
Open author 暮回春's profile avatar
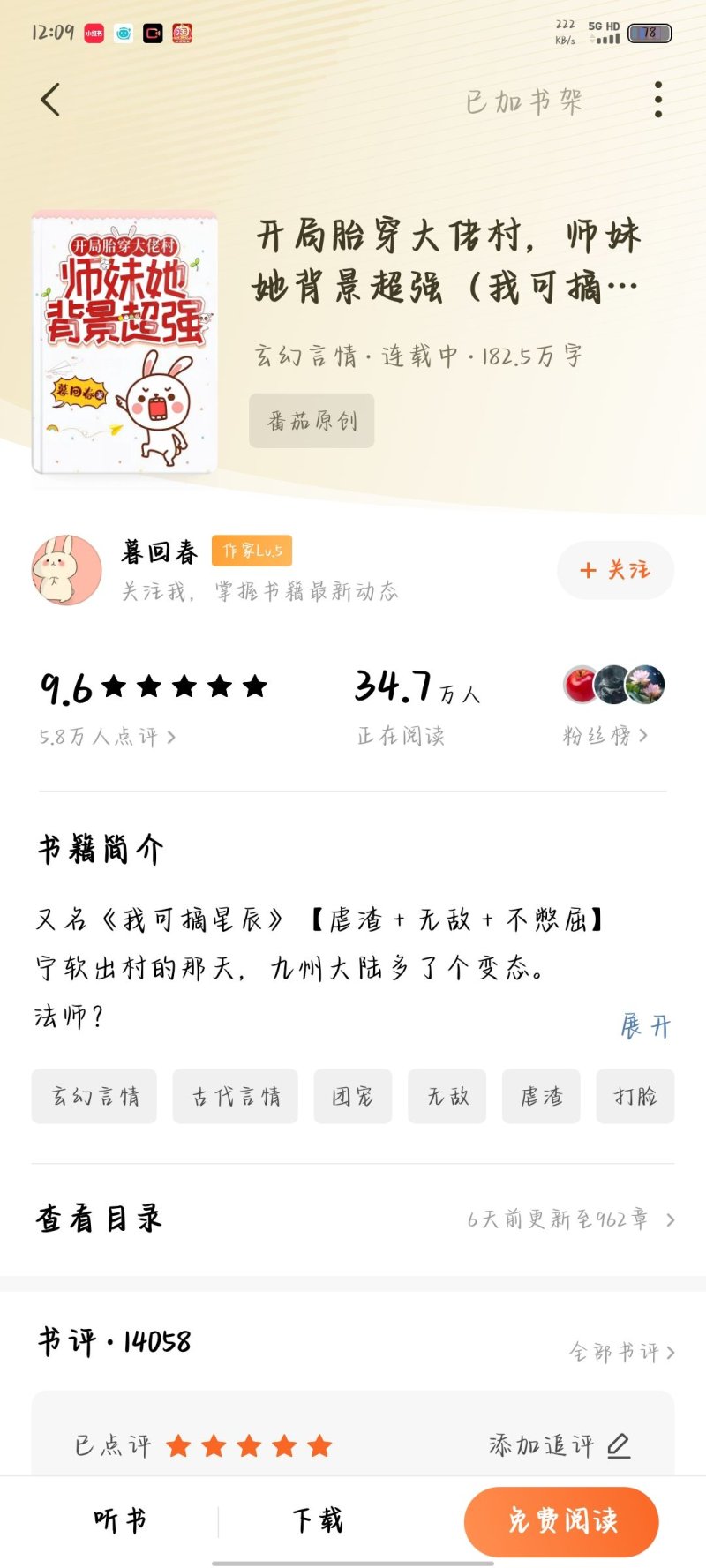click(x=67, y=570)
